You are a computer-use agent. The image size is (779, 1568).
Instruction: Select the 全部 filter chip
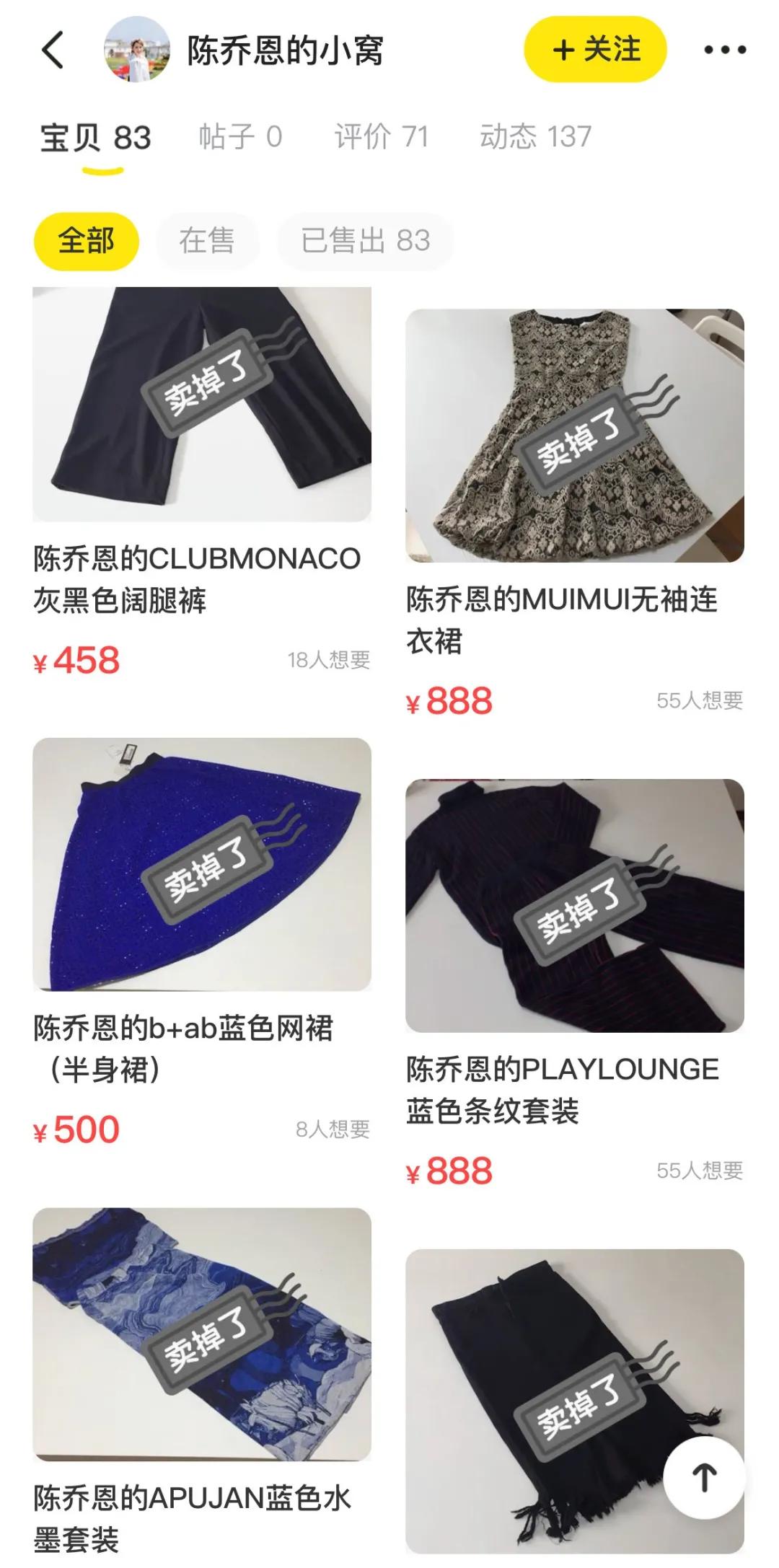[85, 243]
